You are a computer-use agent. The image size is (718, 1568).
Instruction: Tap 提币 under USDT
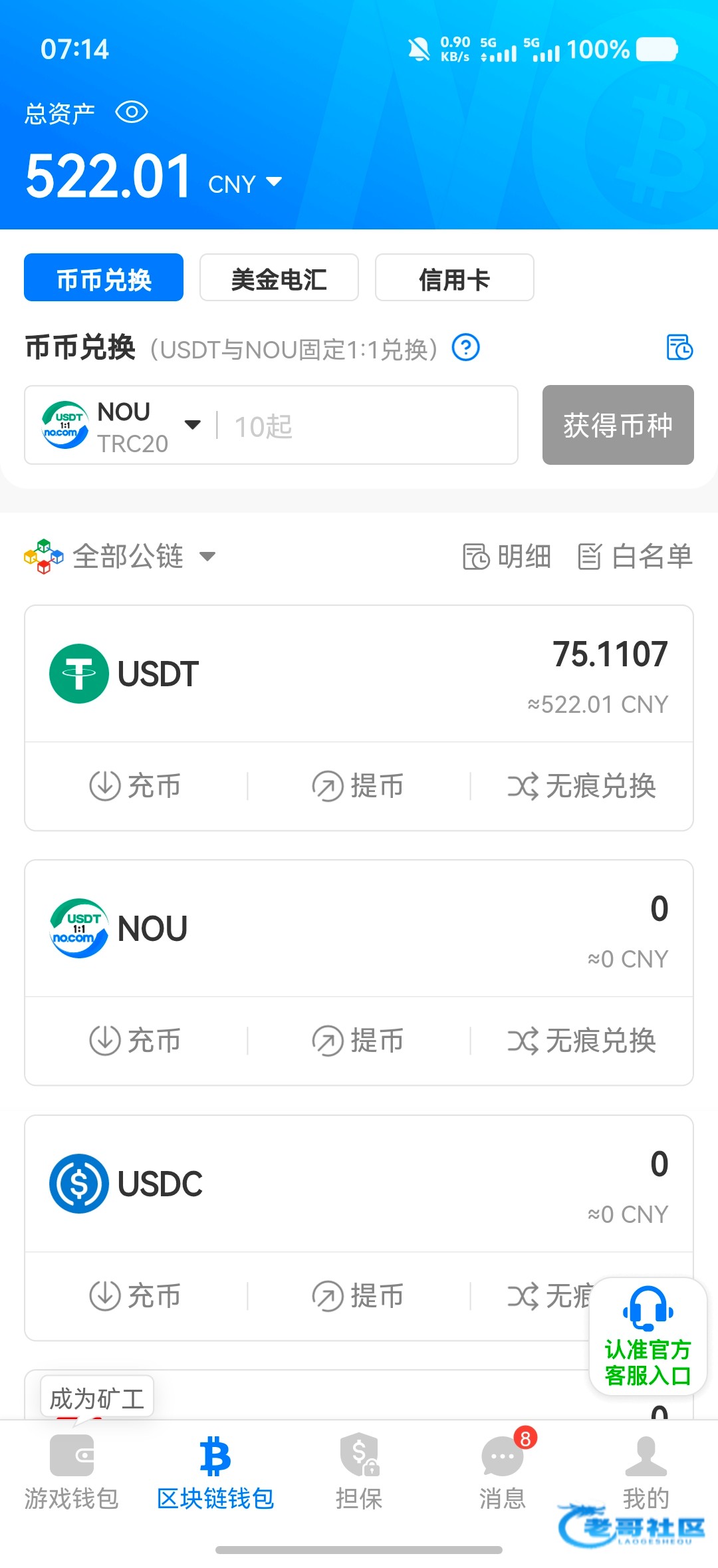[x=358, y=786]
